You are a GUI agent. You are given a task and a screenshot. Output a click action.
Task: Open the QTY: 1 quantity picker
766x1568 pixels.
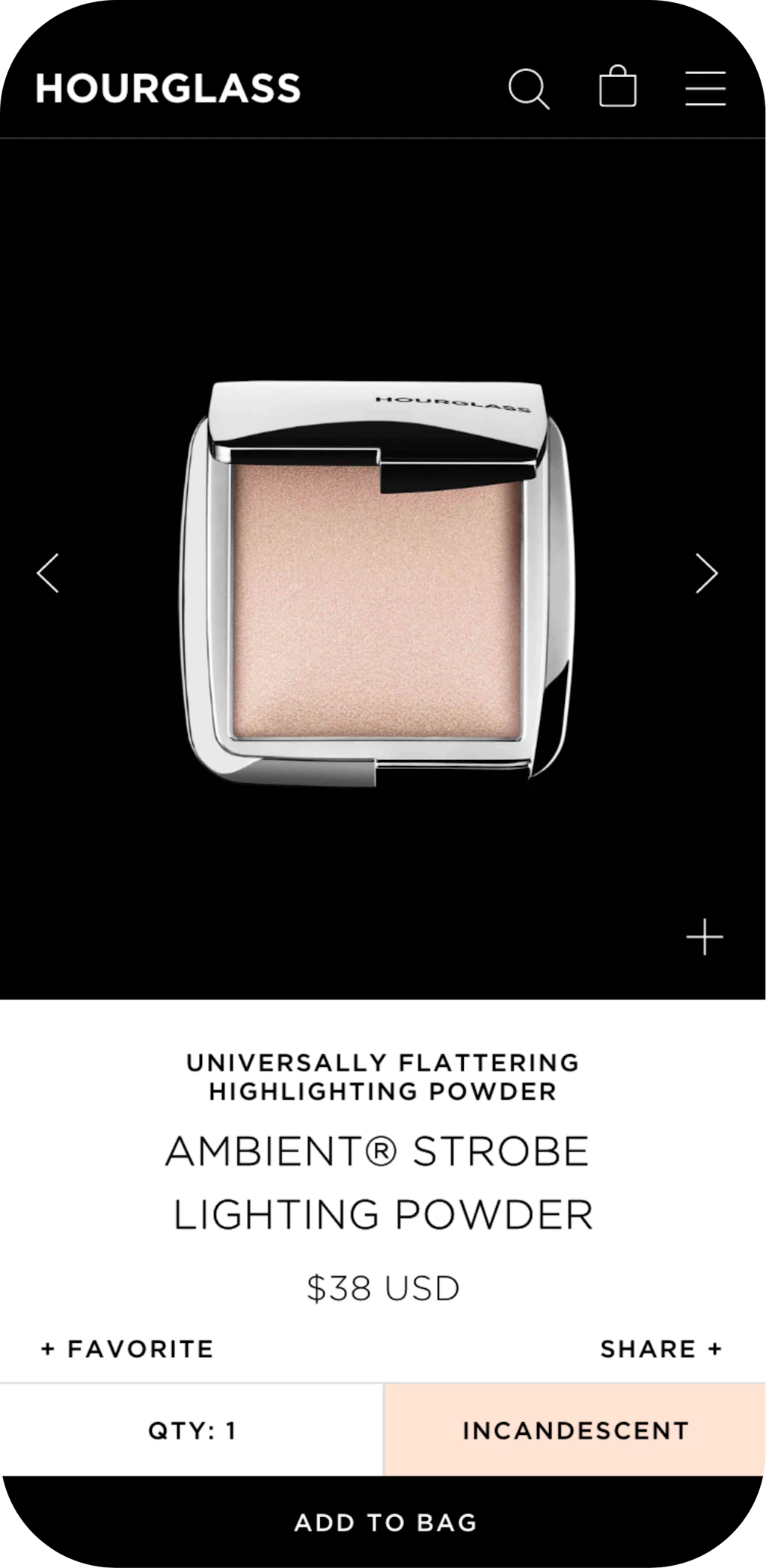coord(191,1430)
